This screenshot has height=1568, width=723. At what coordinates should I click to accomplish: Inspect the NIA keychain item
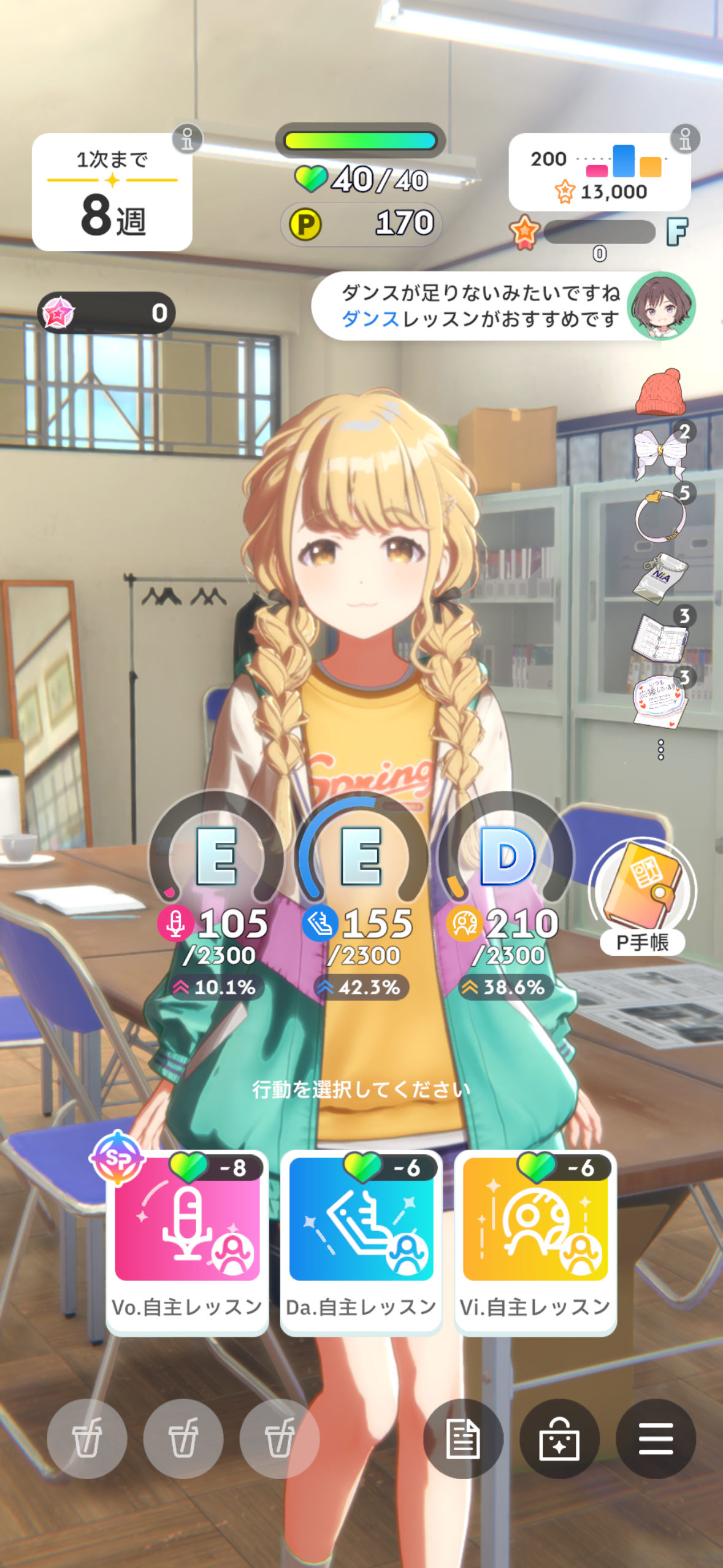(660, 576)
